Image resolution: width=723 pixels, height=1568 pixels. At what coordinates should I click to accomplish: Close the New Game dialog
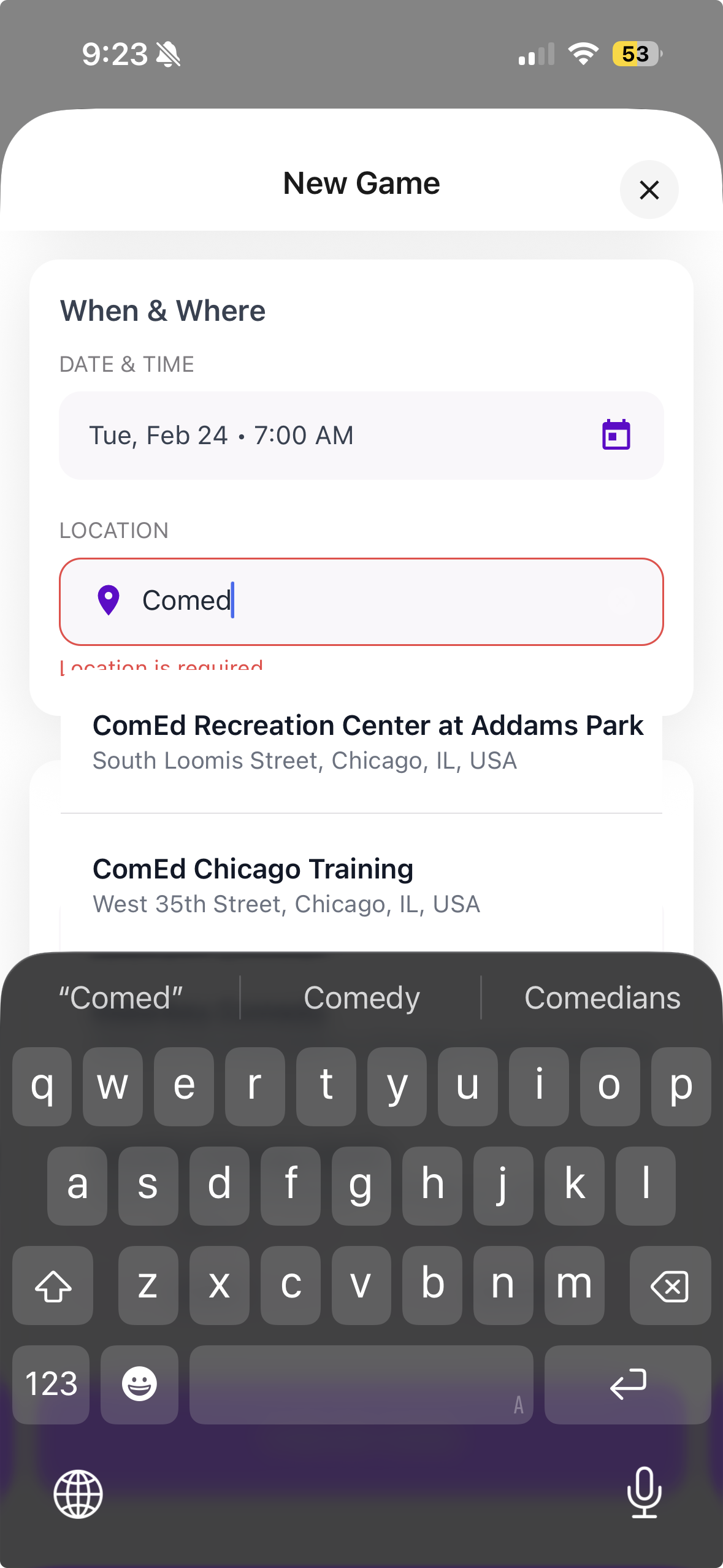pyautogui.click(x=649, y=190)
